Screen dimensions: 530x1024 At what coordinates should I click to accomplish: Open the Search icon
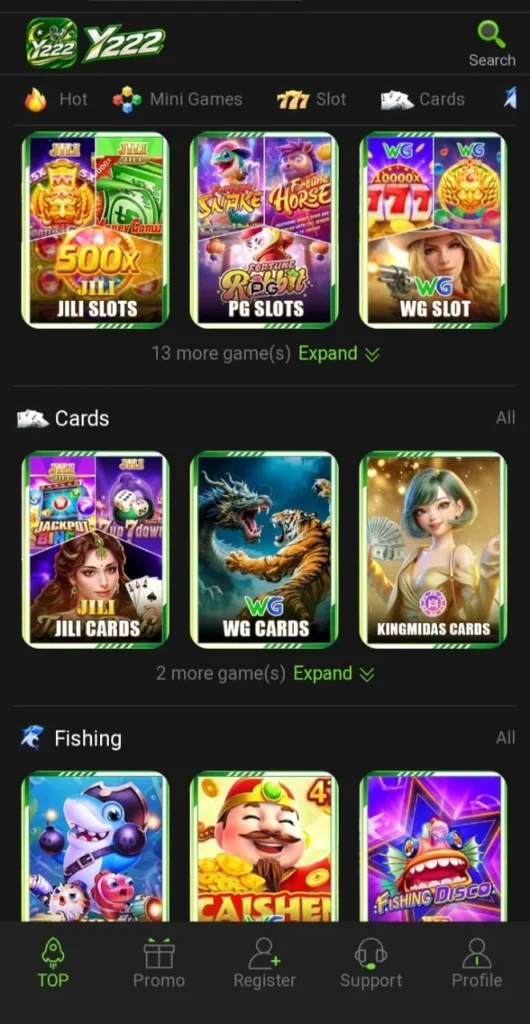tap(491, 43)
